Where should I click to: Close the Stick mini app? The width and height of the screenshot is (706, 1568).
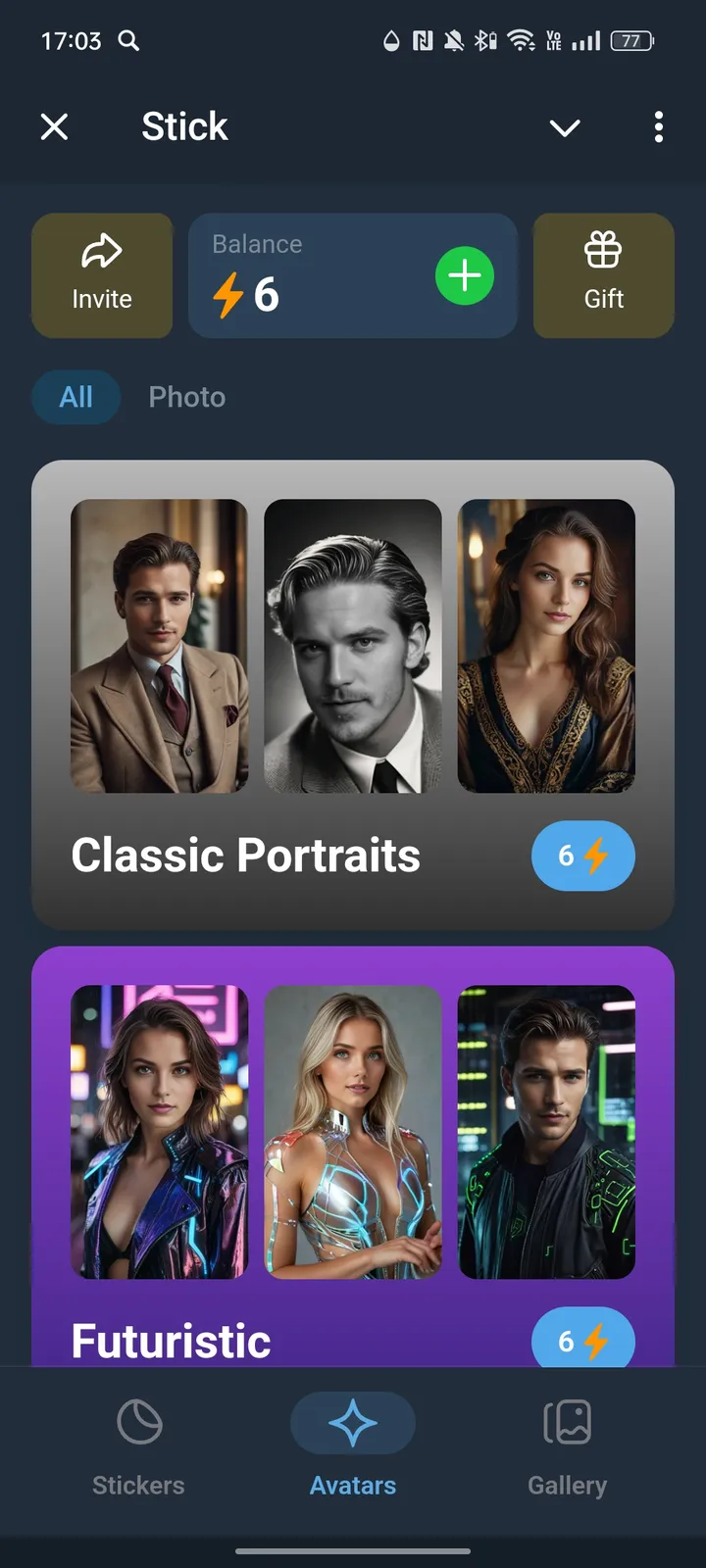[55, 126]
